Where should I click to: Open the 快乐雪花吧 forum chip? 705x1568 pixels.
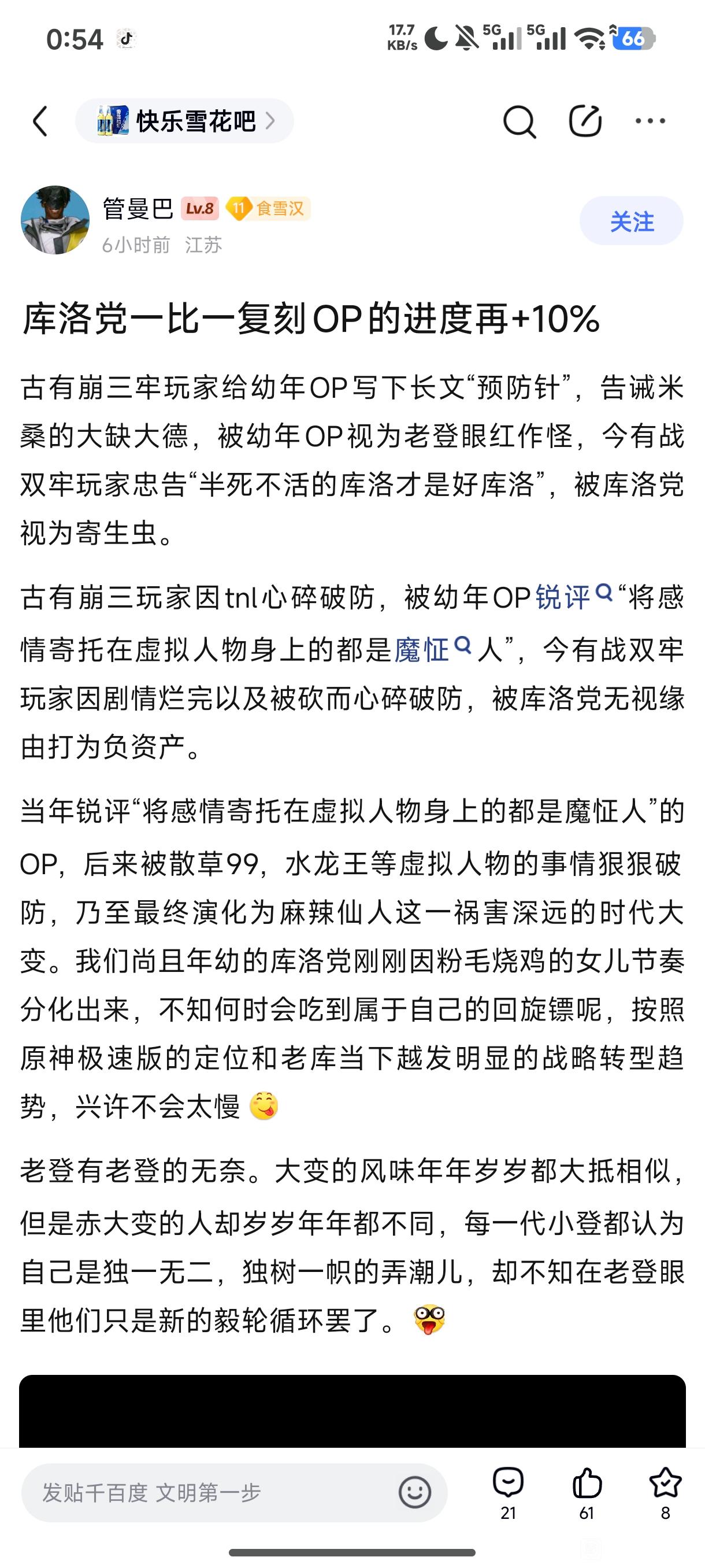click(x=185, y=121)
